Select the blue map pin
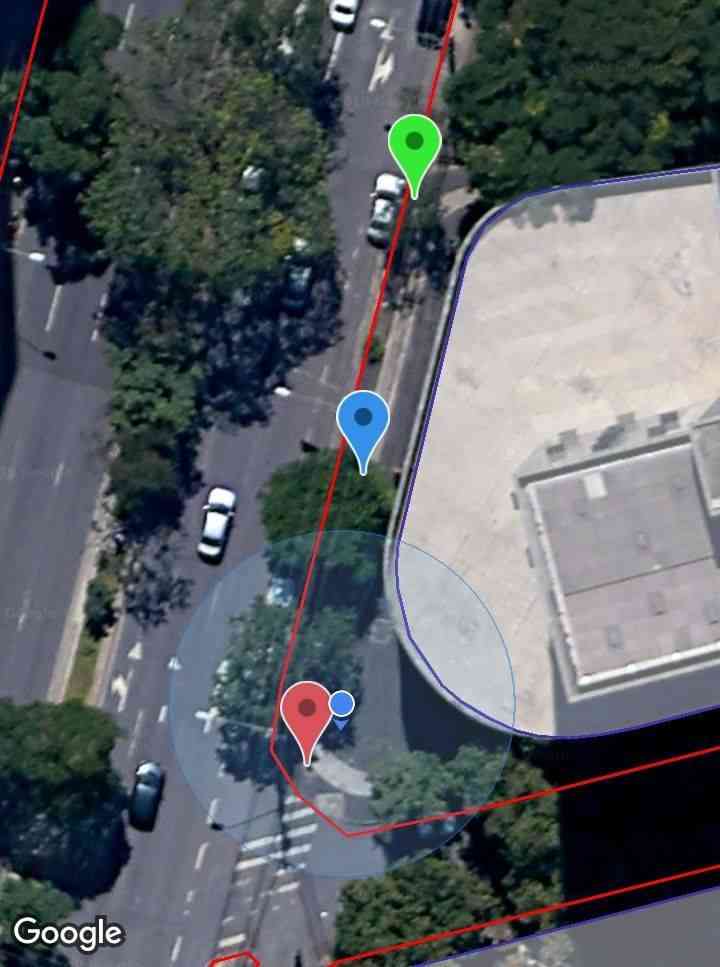Image resolution: width=720 pixels, height=967 pixels. [362, 423]
